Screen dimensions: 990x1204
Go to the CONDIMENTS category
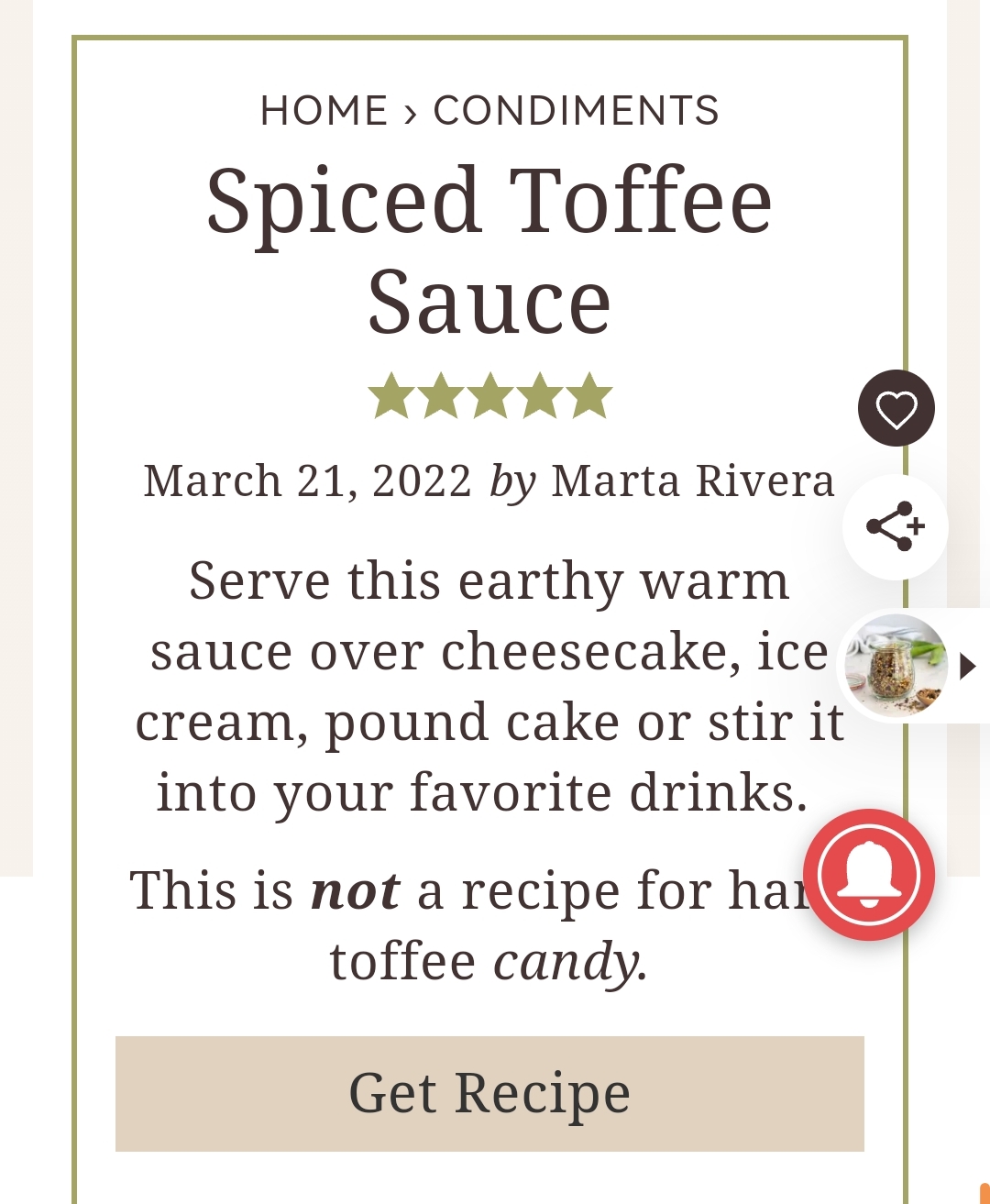tap(576, 111)
